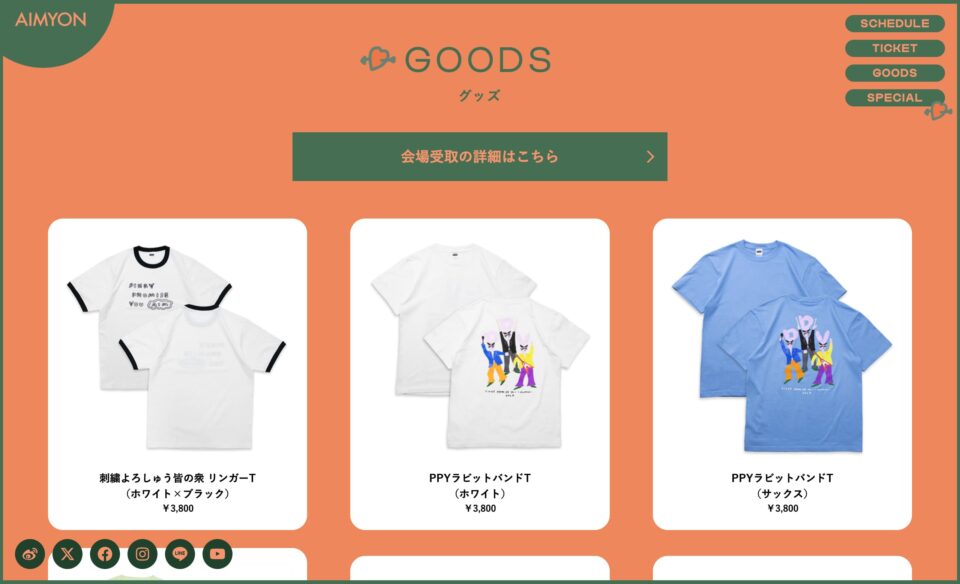Go to the SCHEDULE section
The width and height of the screenshot is (960, 584).
point(894,23)
